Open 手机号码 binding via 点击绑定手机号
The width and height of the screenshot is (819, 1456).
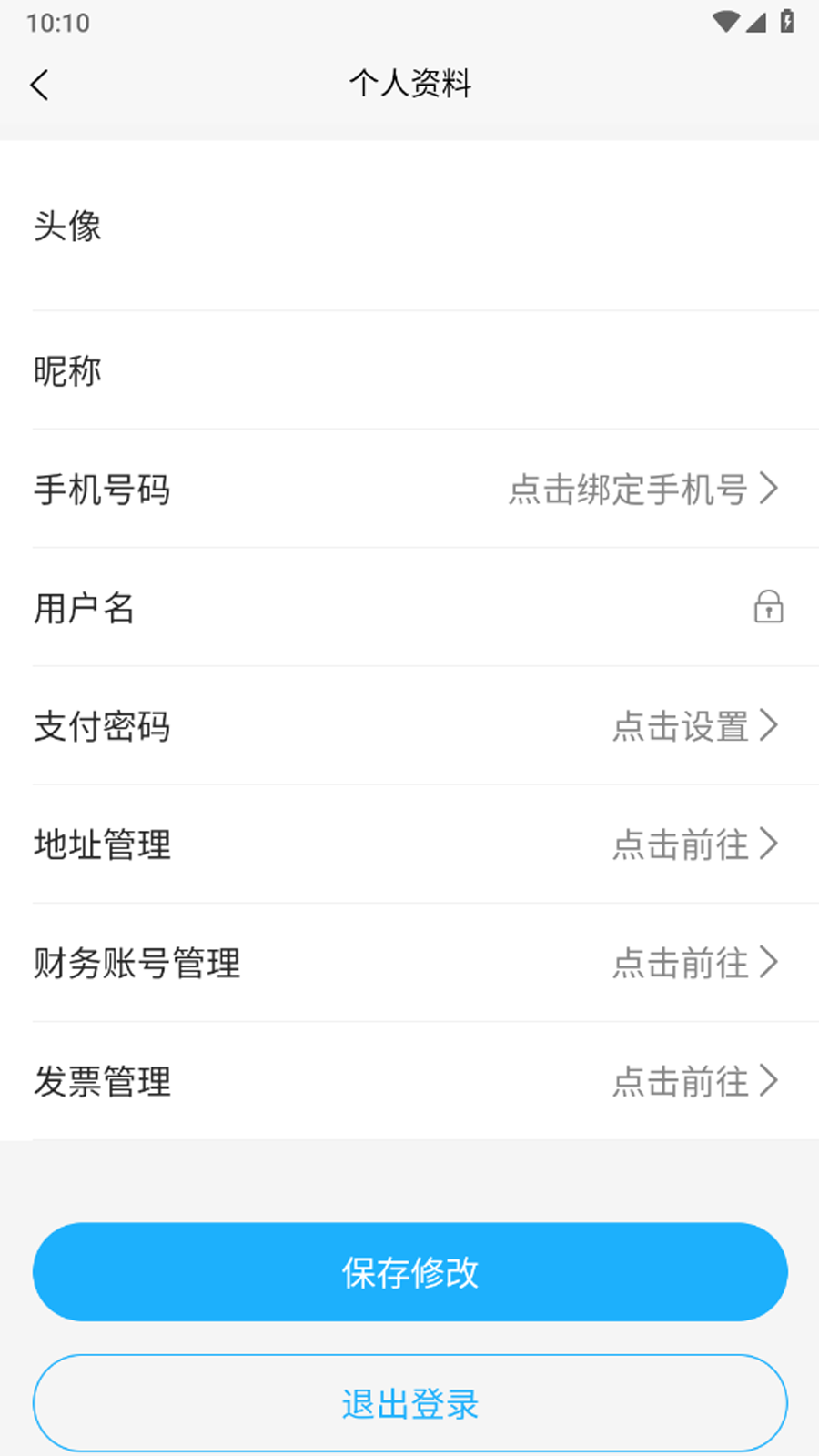click(x=628, y=490)
